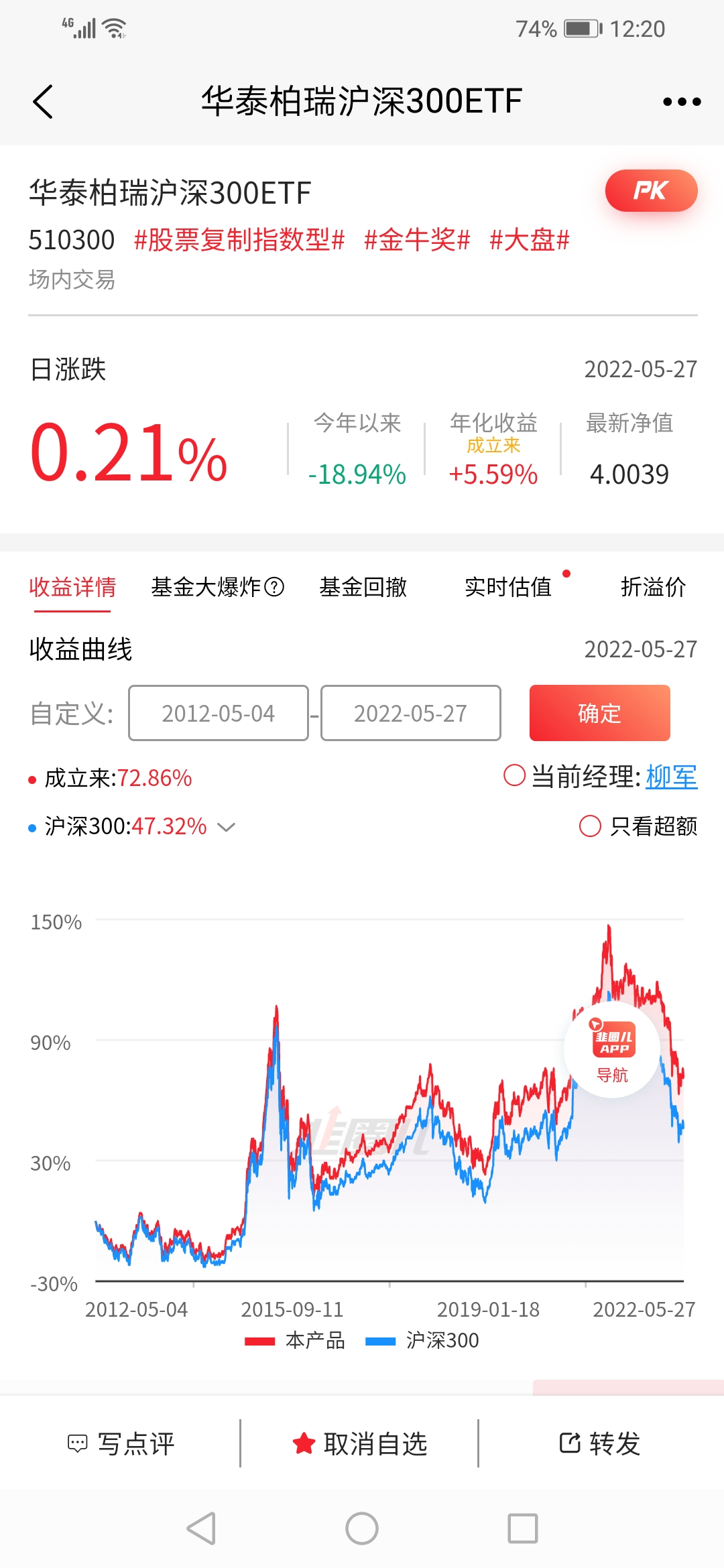Switch to the 基金大爆炸 tab
Image resolution: width=724 pixels, height=1568 pixels.
pos(217,587)
